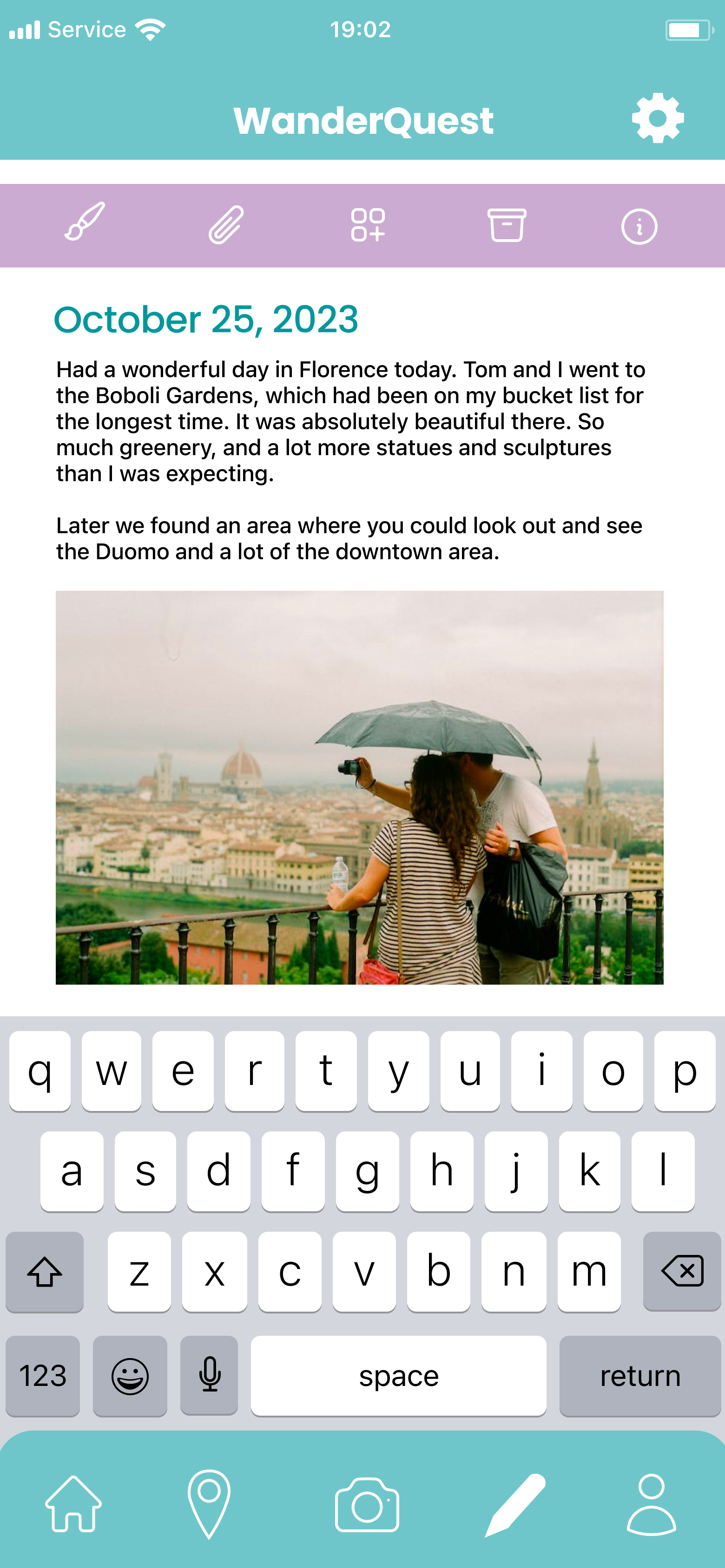Archive this journal entry

pyautogui.click(x=506, y=225)
